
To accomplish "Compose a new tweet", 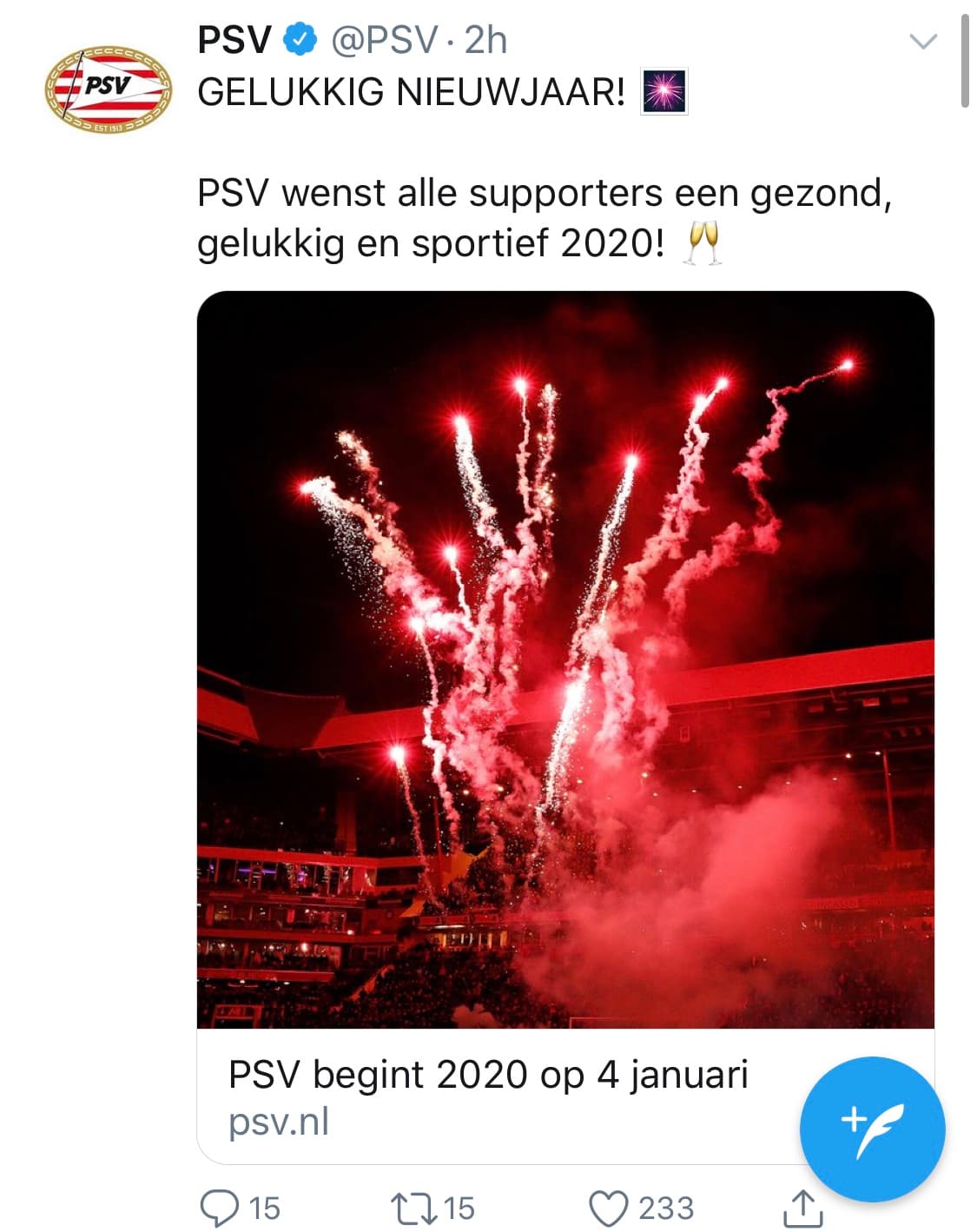I will [872, 1129].
